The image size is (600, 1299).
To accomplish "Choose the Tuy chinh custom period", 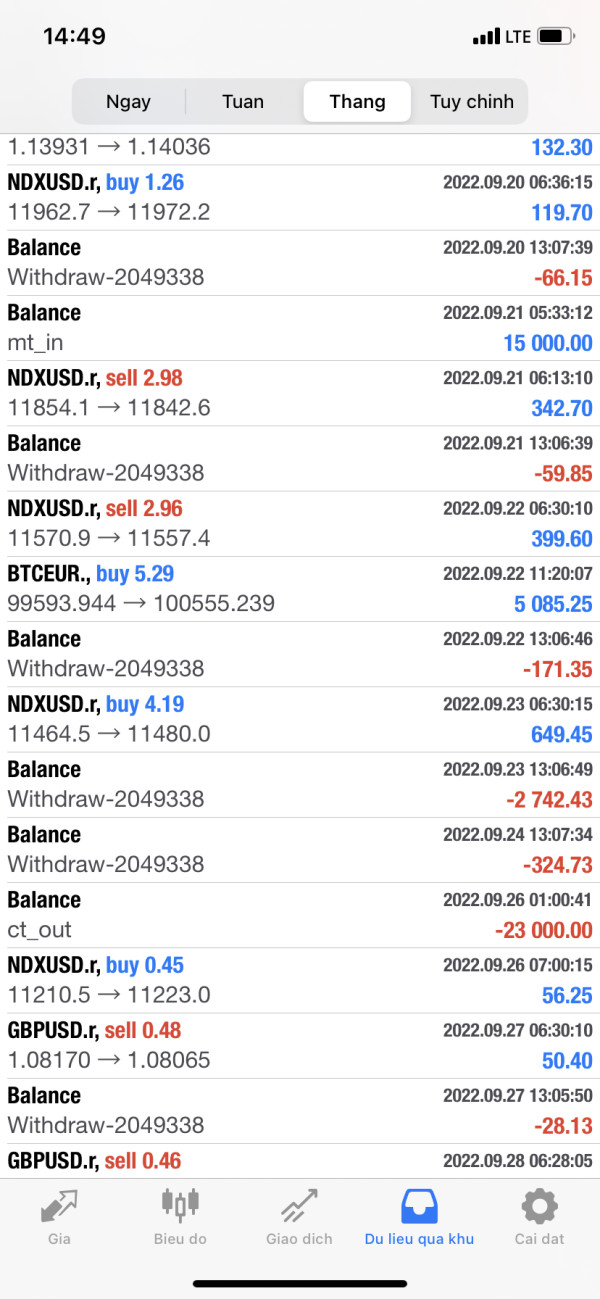I will click(472, 102).
